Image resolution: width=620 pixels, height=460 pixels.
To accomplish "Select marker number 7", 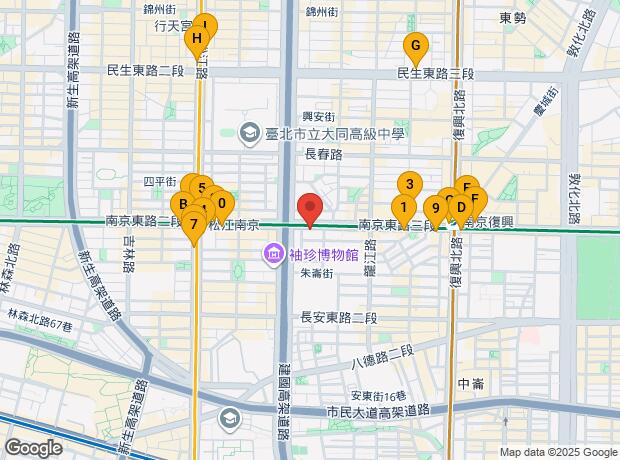I will (x=193, y=224).
